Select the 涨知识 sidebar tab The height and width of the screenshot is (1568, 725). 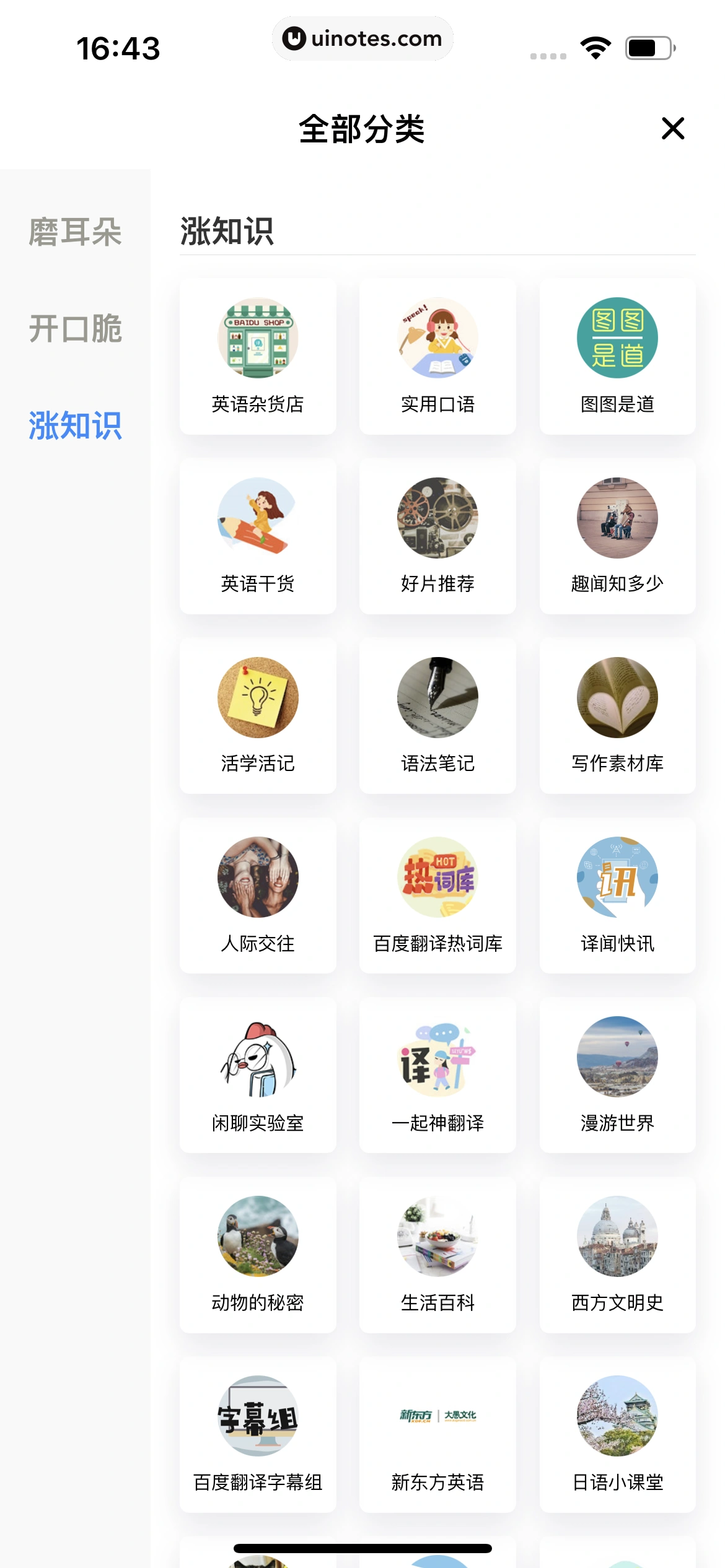tap(74, 425)
